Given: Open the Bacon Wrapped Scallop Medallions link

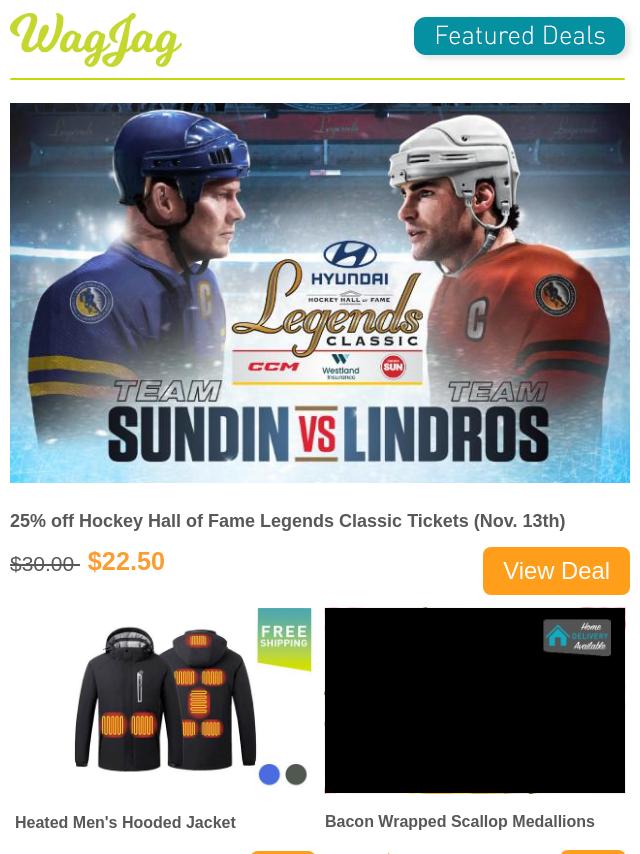Looking at the screenshot, I should [459, 821].
